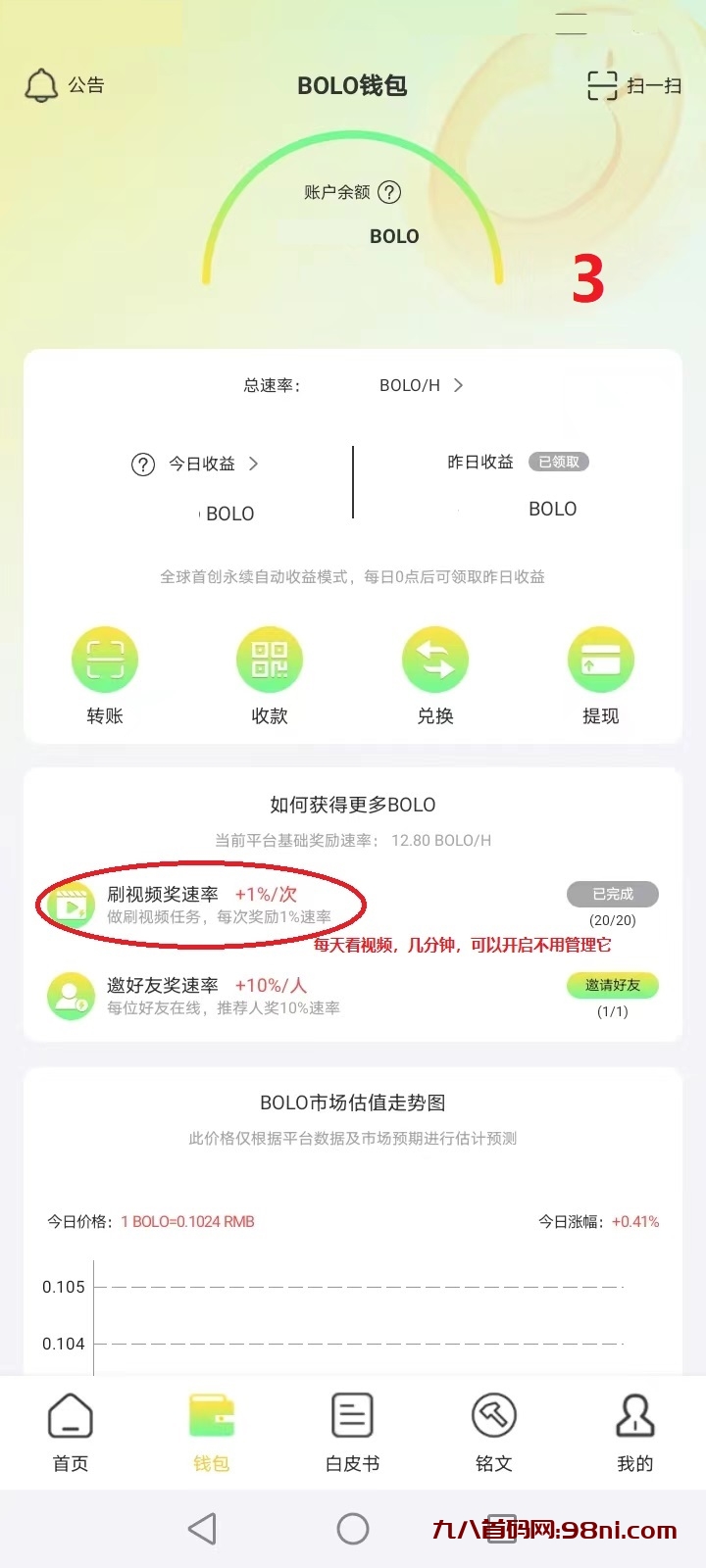Tap the 兑换 exchange button
This screenshot has width=706, height=1568.
[x=435, y=661]
